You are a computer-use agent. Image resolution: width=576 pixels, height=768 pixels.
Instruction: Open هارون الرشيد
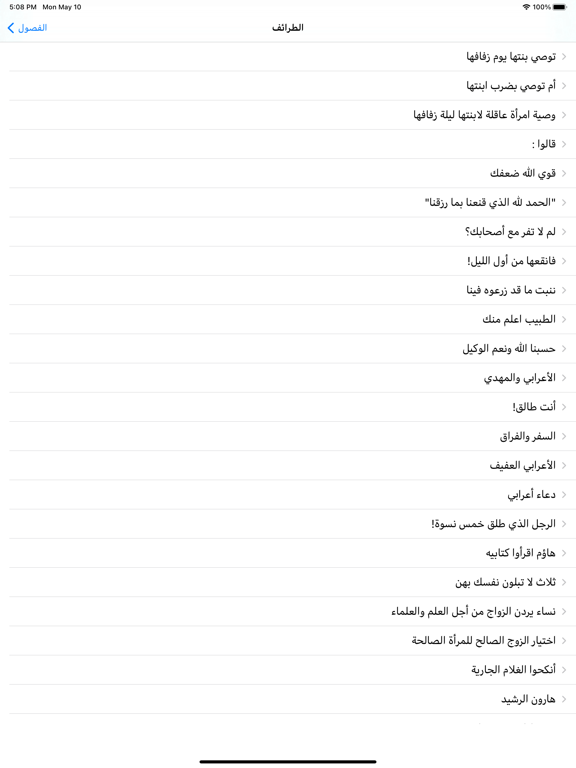coord(288,699)
